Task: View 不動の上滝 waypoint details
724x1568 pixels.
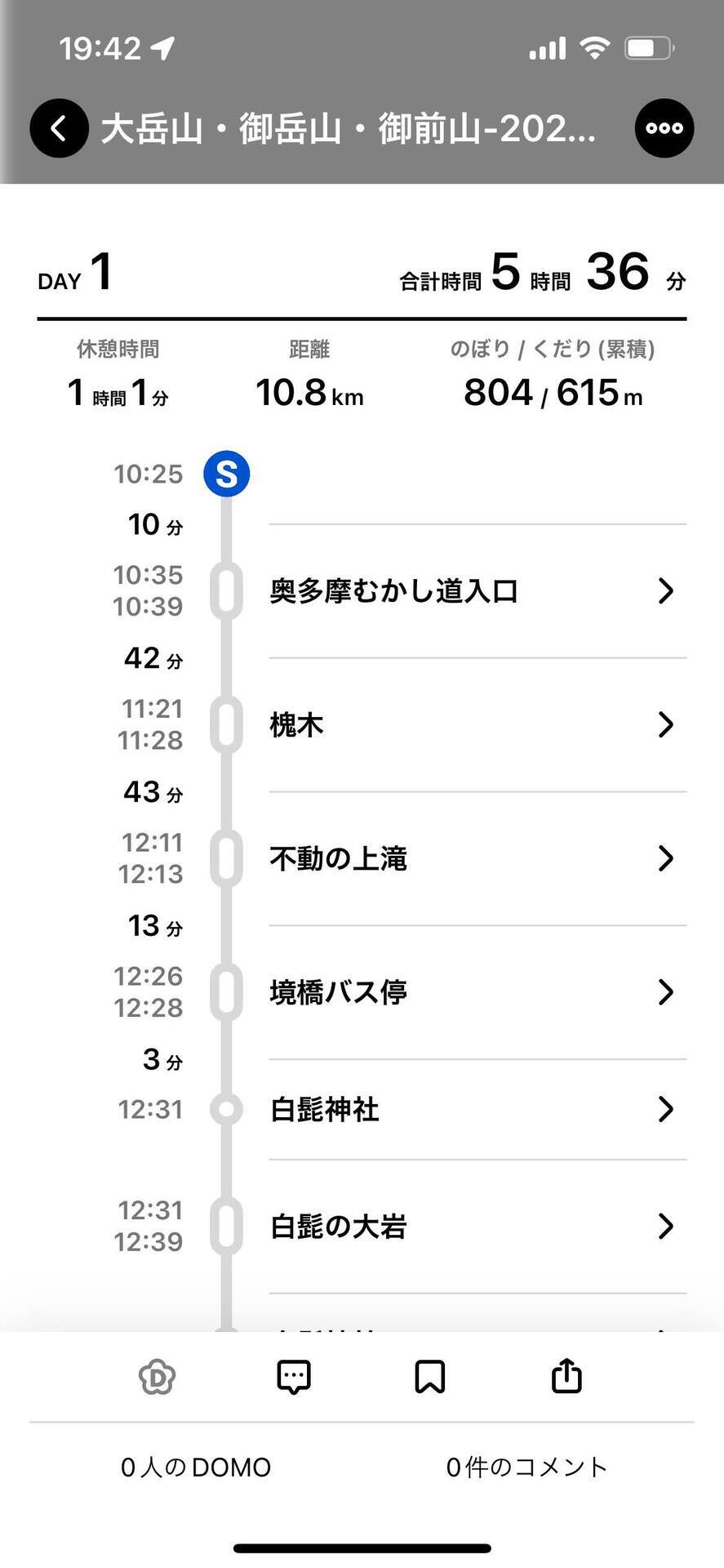Action: point(477,858)
